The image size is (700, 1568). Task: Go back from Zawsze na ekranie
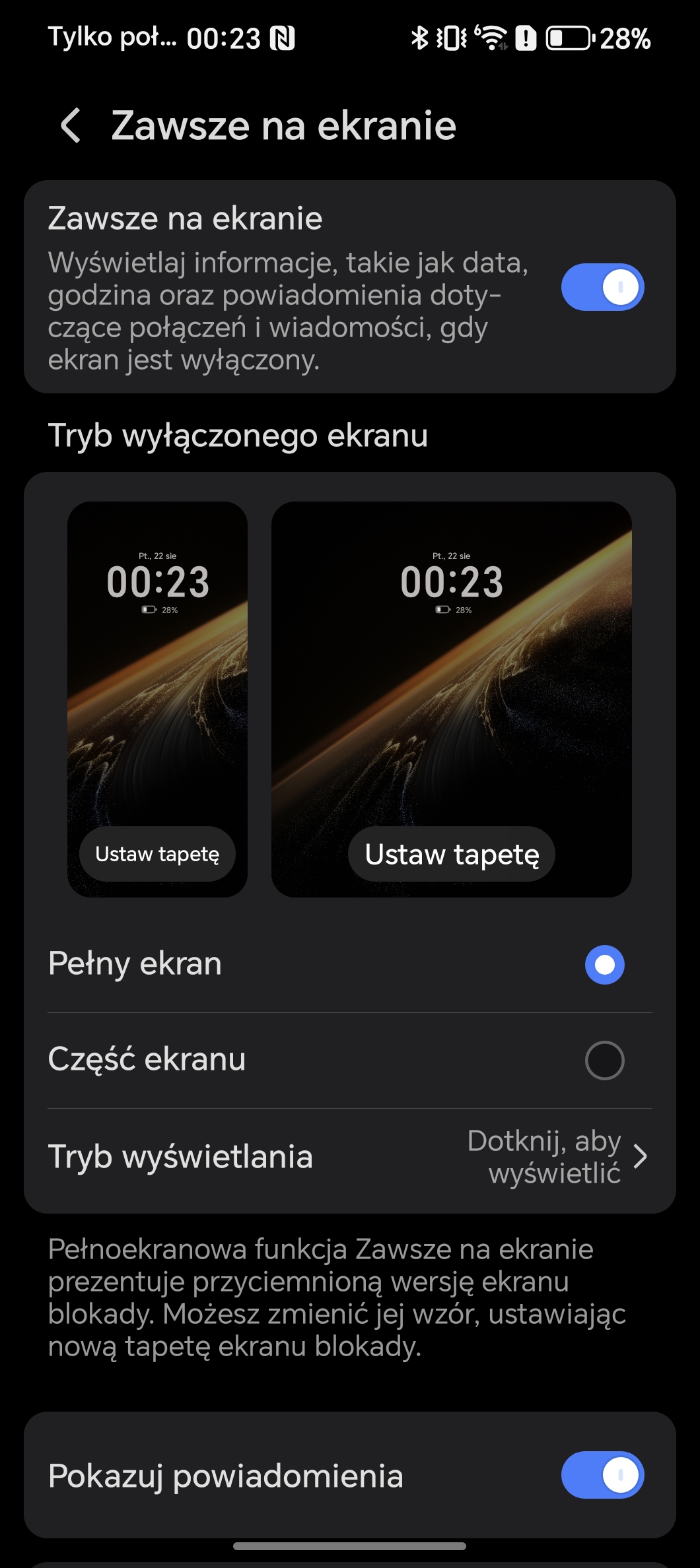click(71, 125)
